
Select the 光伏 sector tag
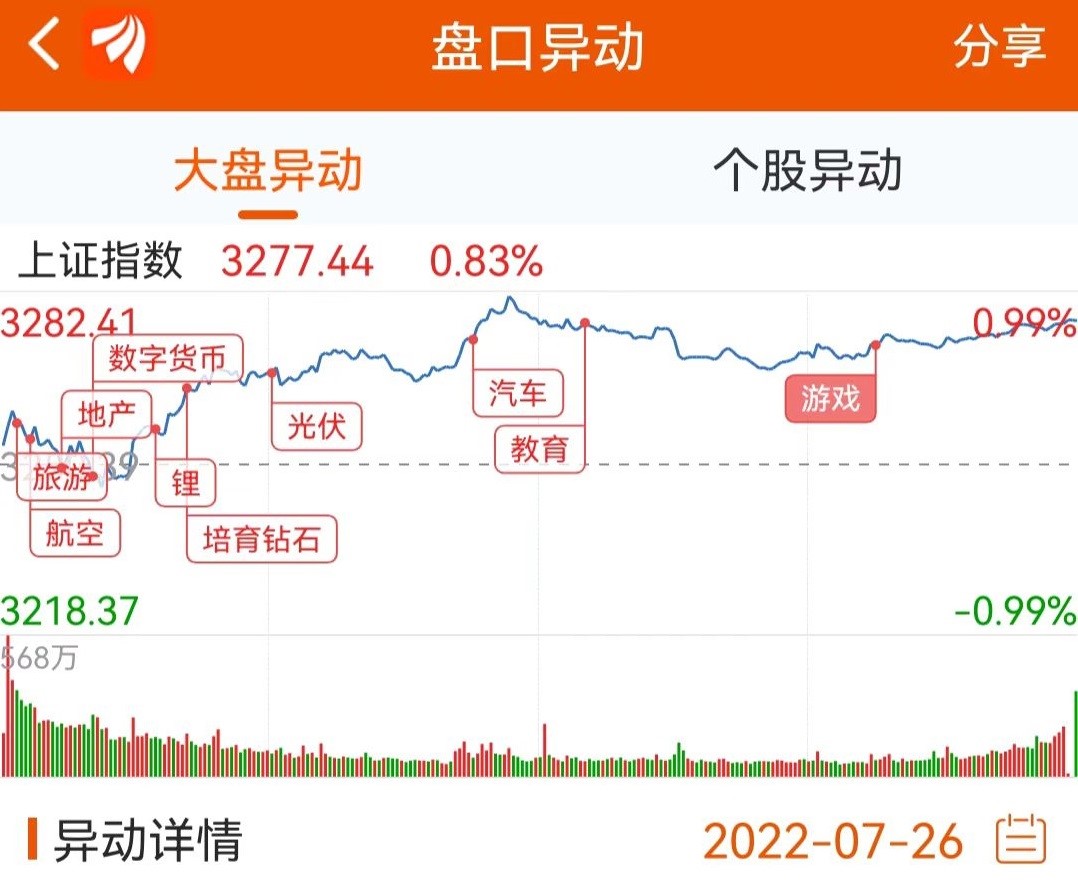(x=316, y=427)
